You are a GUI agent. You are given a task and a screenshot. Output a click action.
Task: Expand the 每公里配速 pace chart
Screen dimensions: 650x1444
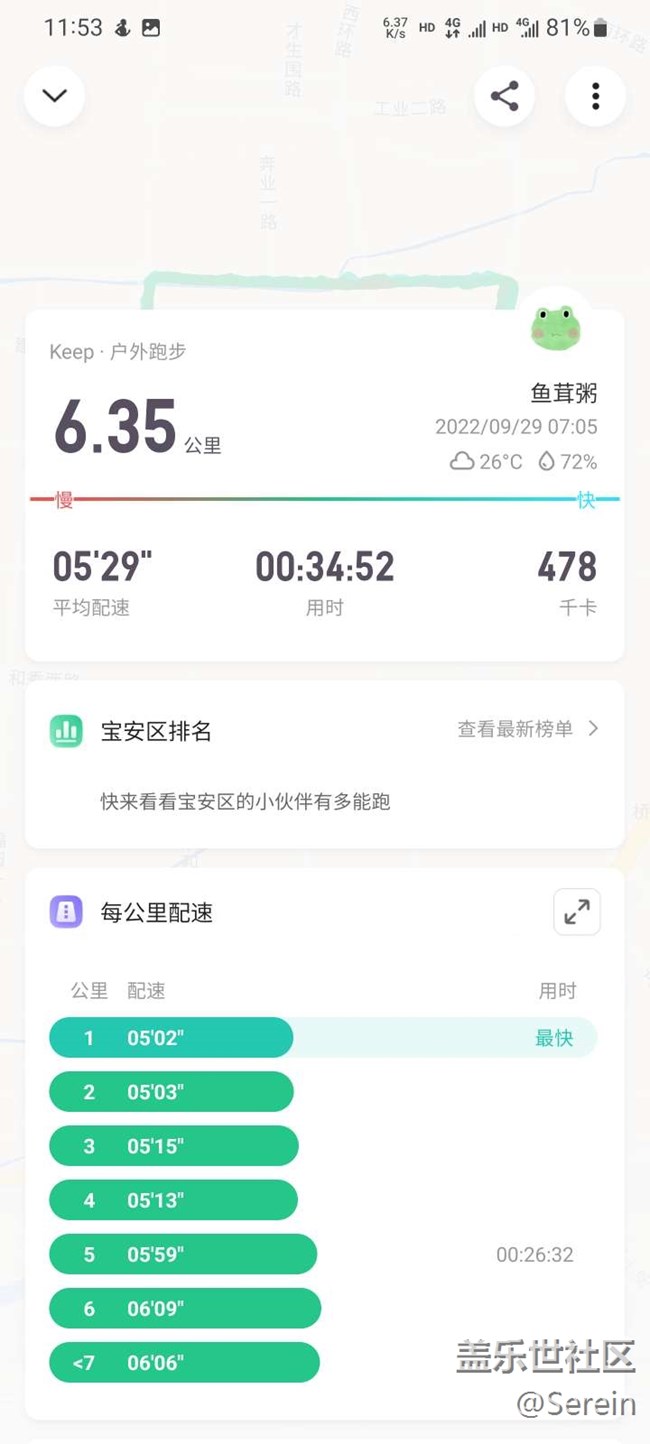point(577,912)
